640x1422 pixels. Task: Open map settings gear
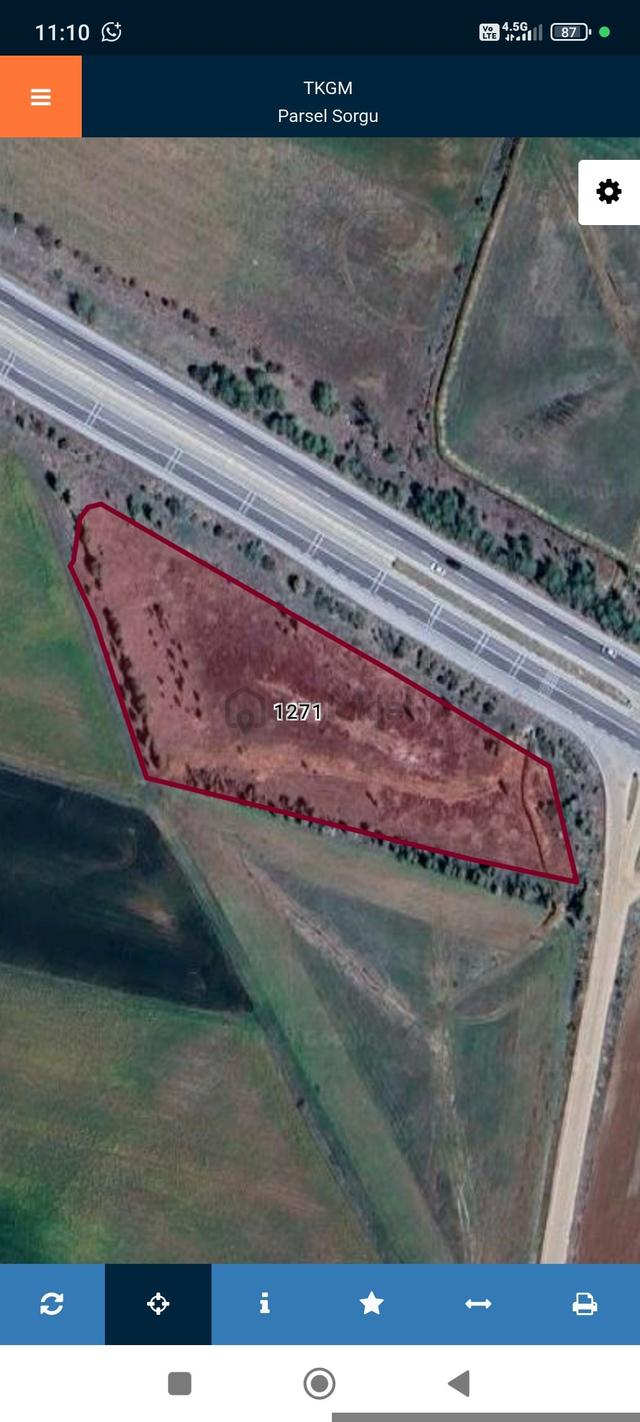(609, 192)
